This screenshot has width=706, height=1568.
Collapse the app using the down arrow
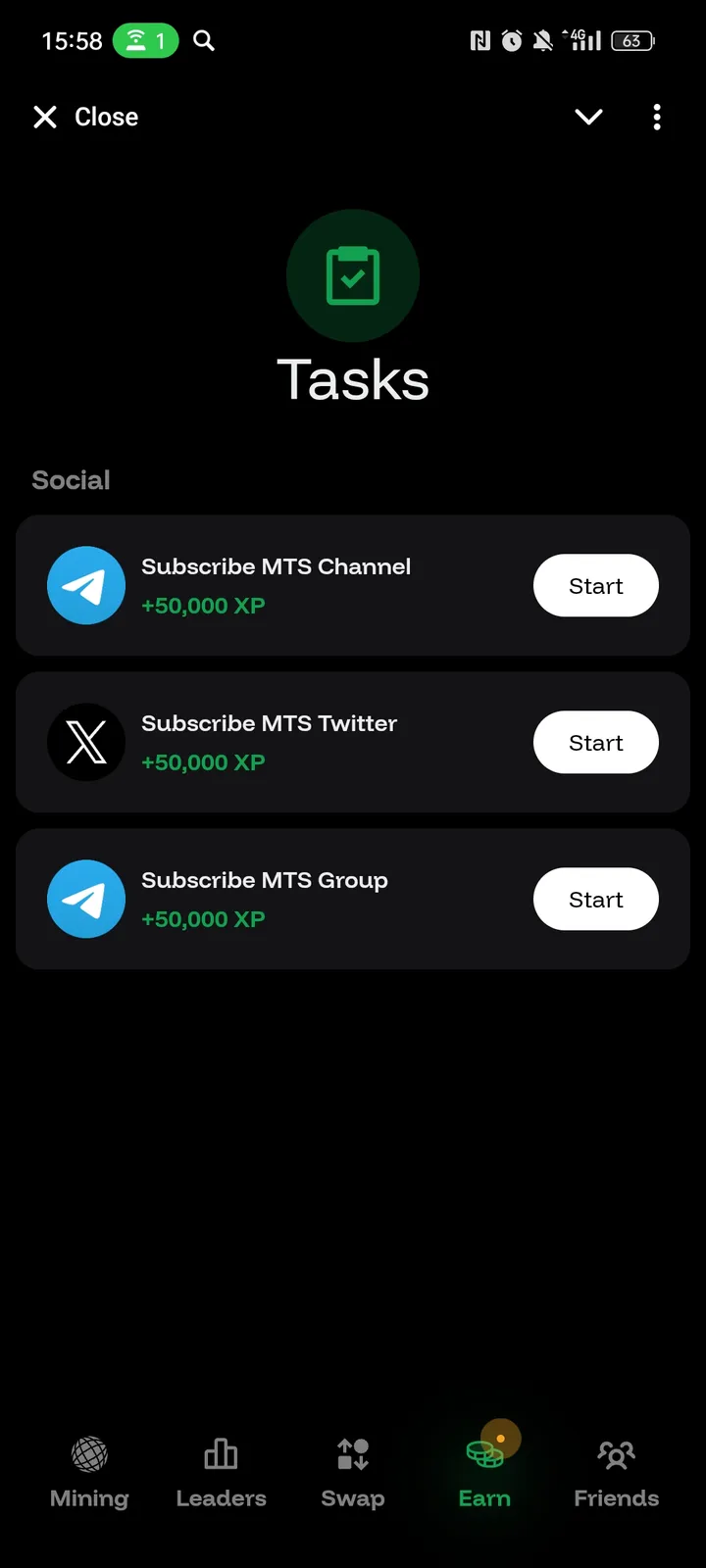click(588, 117)
